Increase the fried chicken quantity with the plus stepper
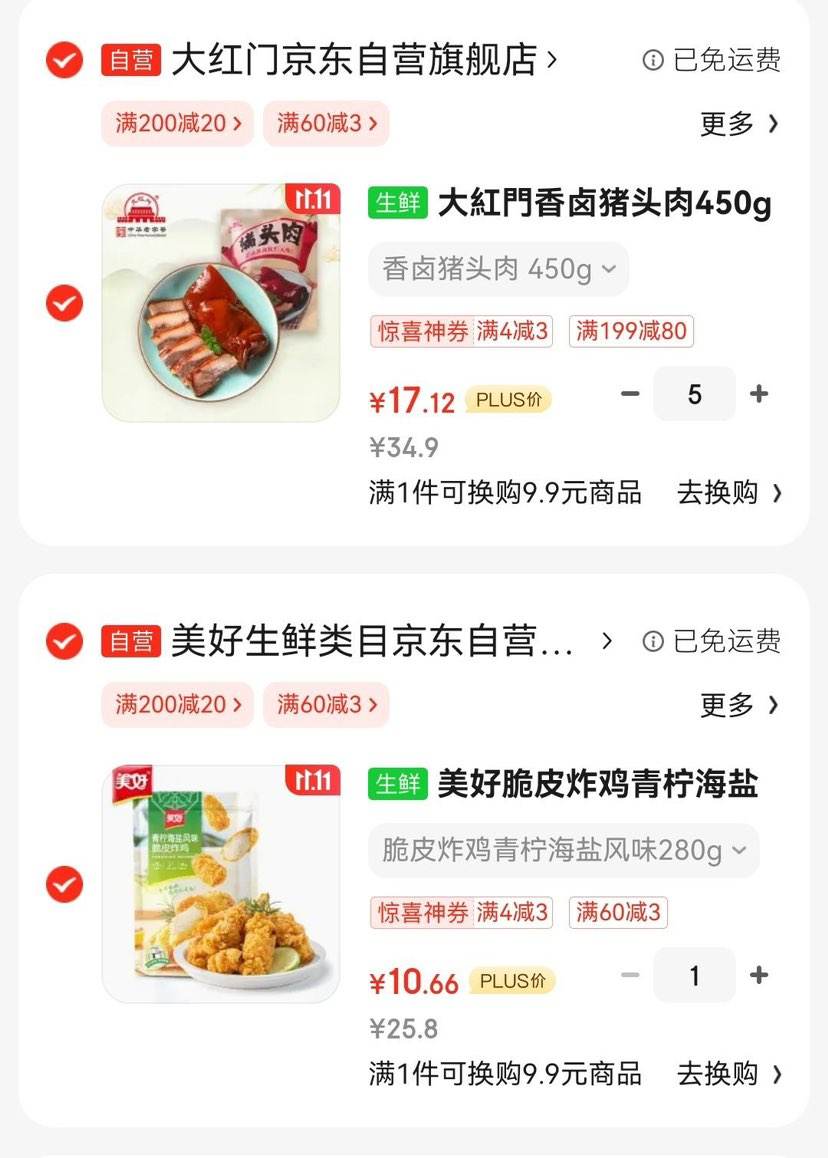This screenshot has width=828, height=1158. 759,973
